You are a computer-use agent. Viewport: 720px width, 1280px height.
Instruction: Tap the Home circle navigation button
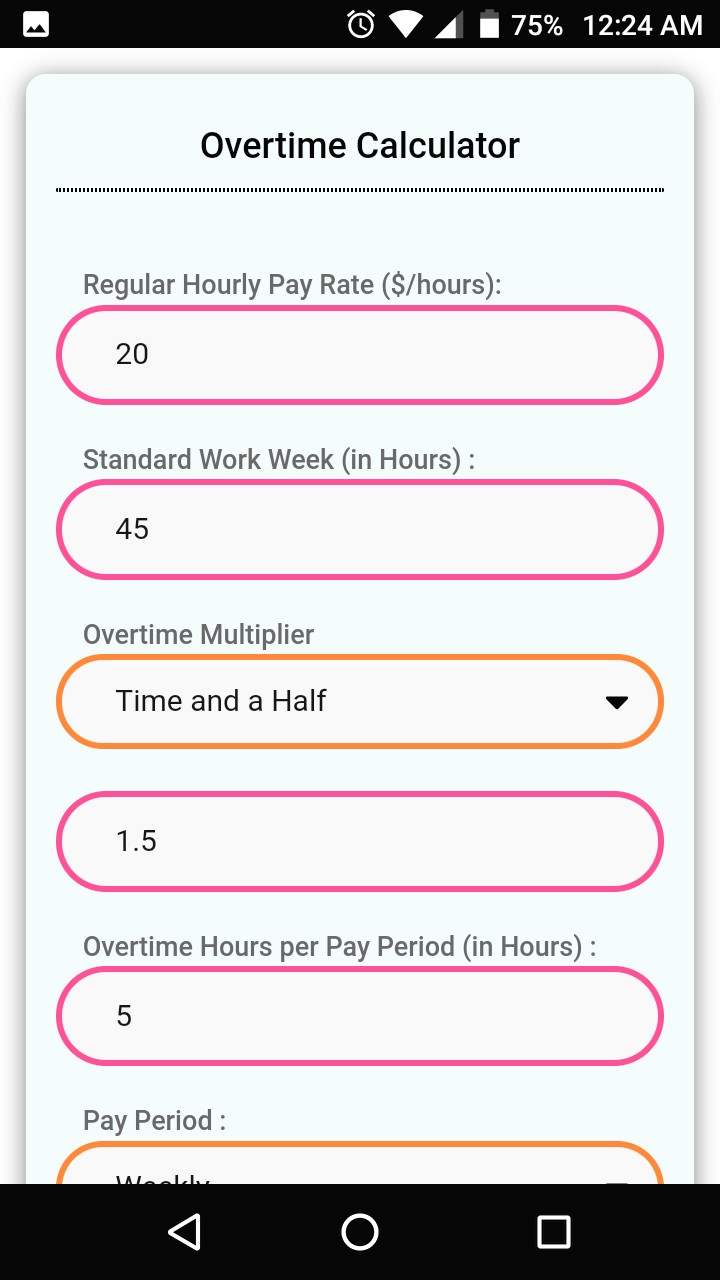359,1232
